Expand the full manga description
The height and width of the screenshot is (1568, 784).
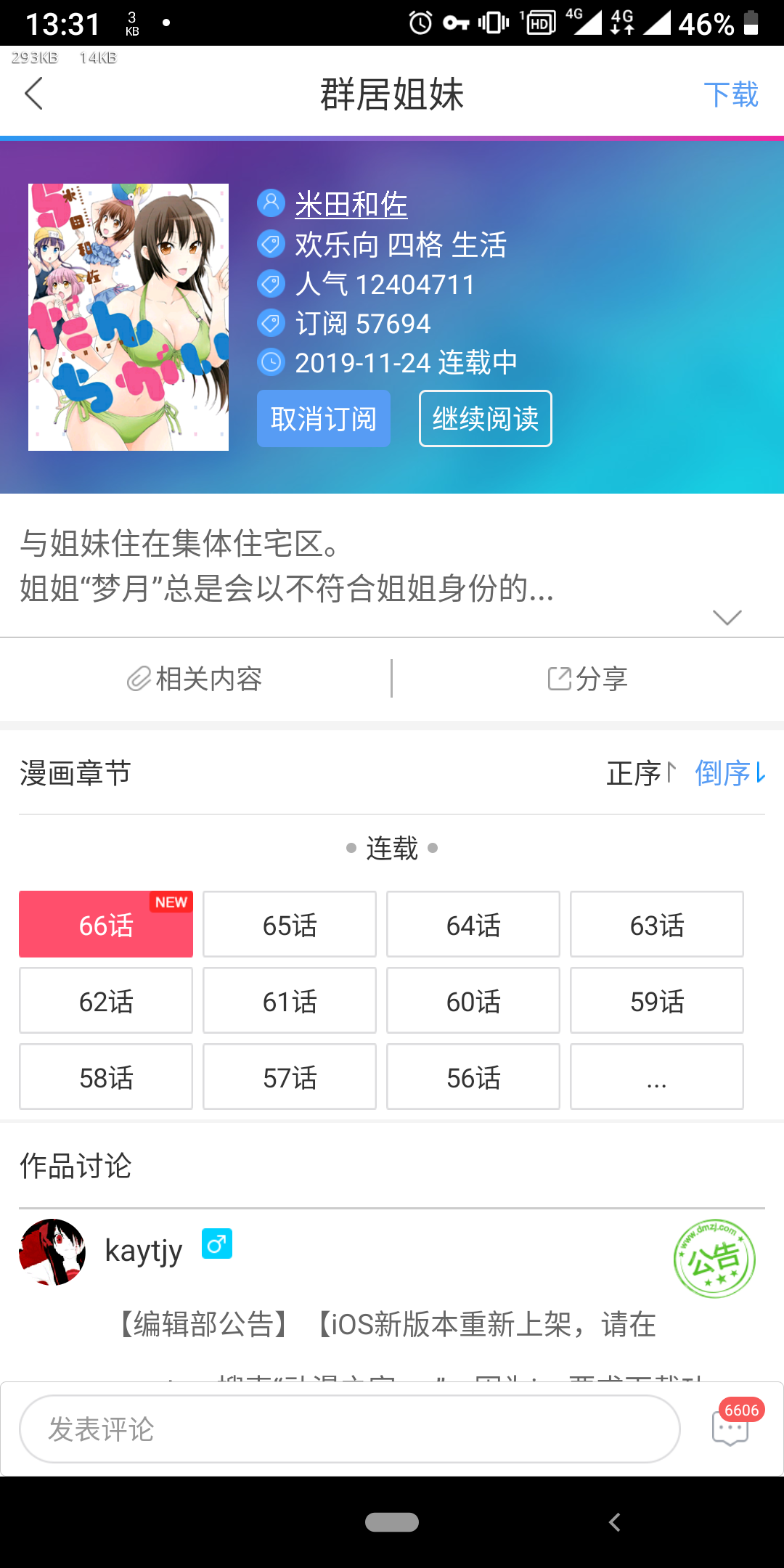[x=727, y=617]
